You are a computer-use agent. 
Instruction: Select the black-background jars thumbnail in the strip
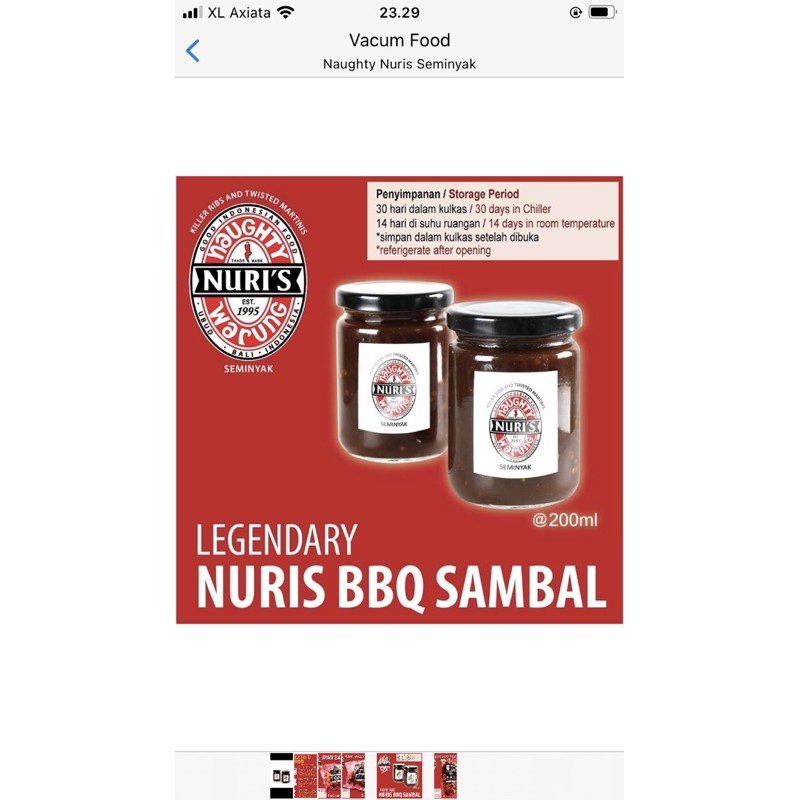(281, 776)
